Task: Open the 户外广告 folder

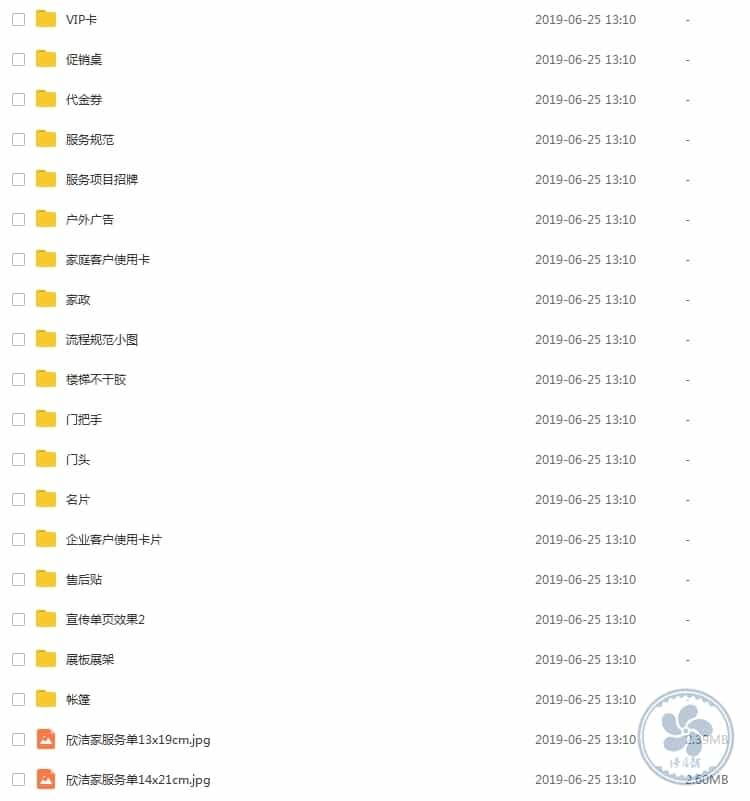Action: pyautogui.click(x=90, y=220)
